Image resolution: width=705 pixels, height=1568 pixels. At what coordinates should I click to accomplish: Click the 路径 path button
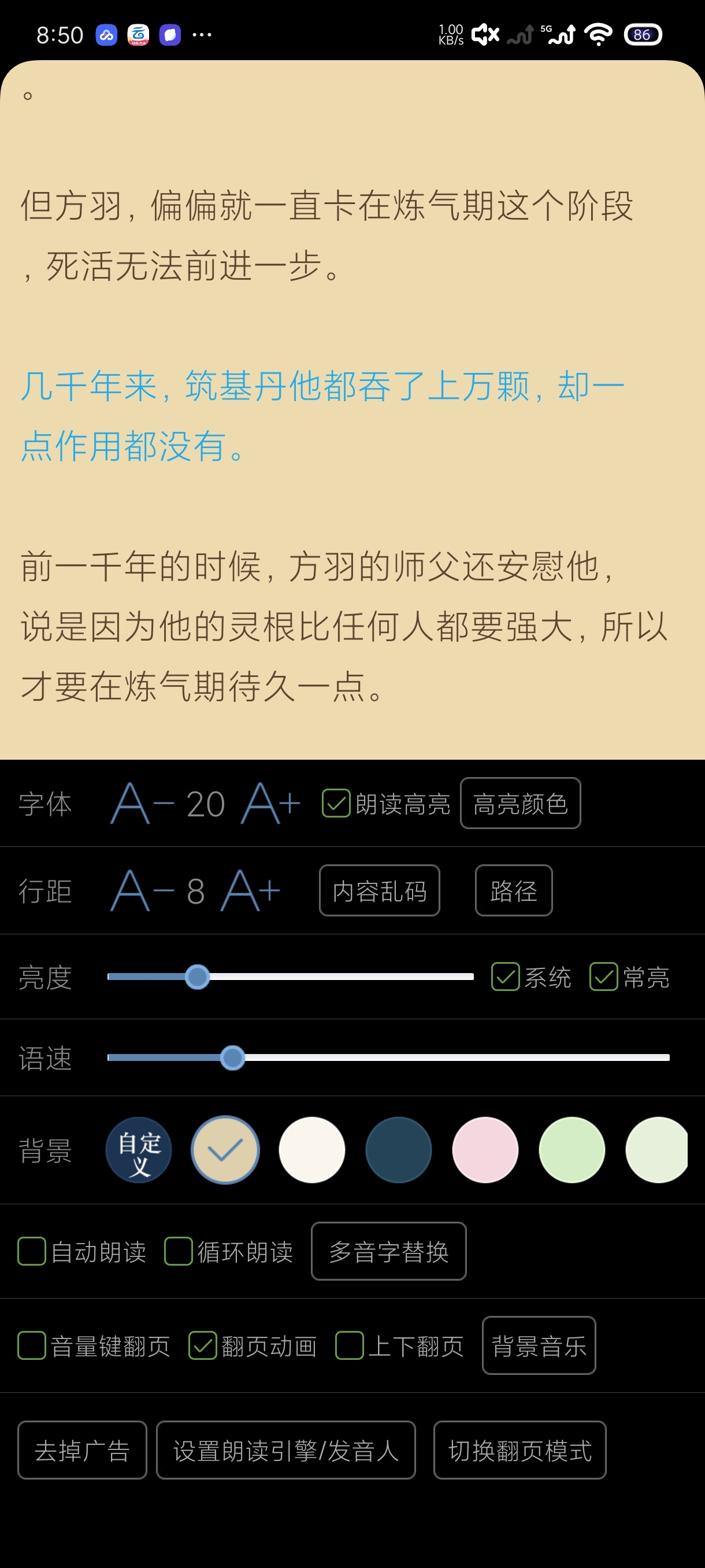point(513,890)
